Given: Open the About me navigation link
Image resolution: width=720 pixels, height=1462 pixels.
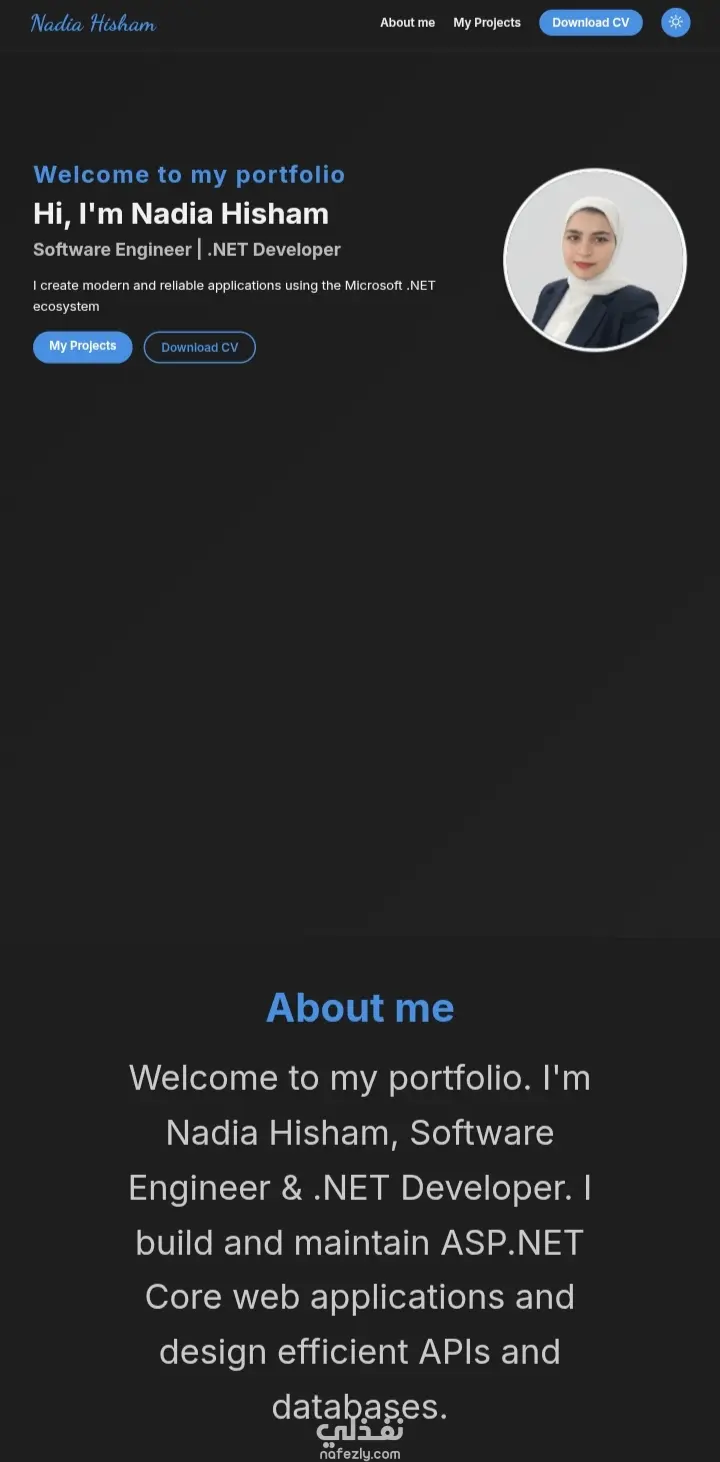Looking at the screenshot, I should point(407,22).
